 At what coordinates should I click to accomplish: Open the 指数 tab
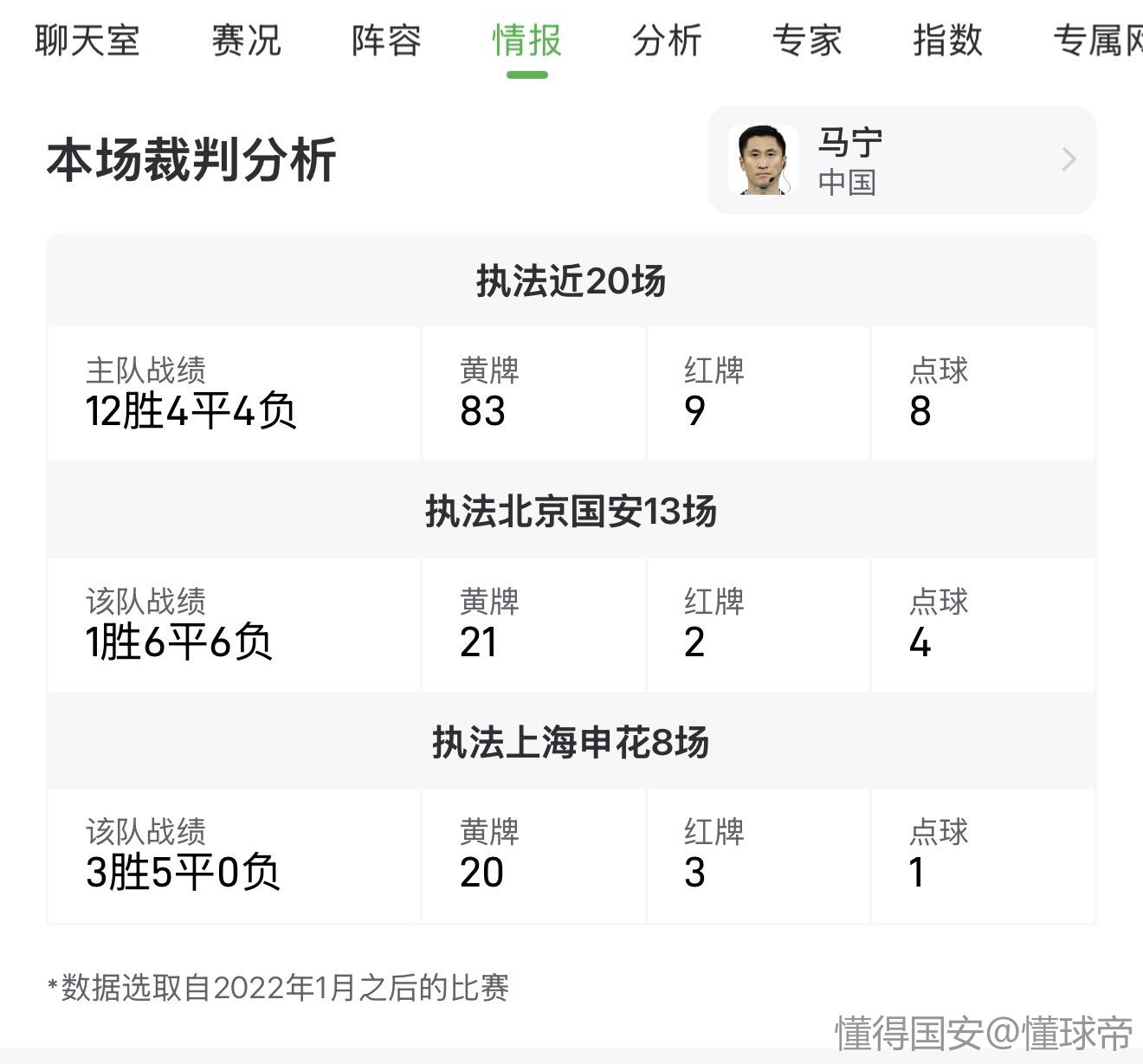[x=947, y=41]
